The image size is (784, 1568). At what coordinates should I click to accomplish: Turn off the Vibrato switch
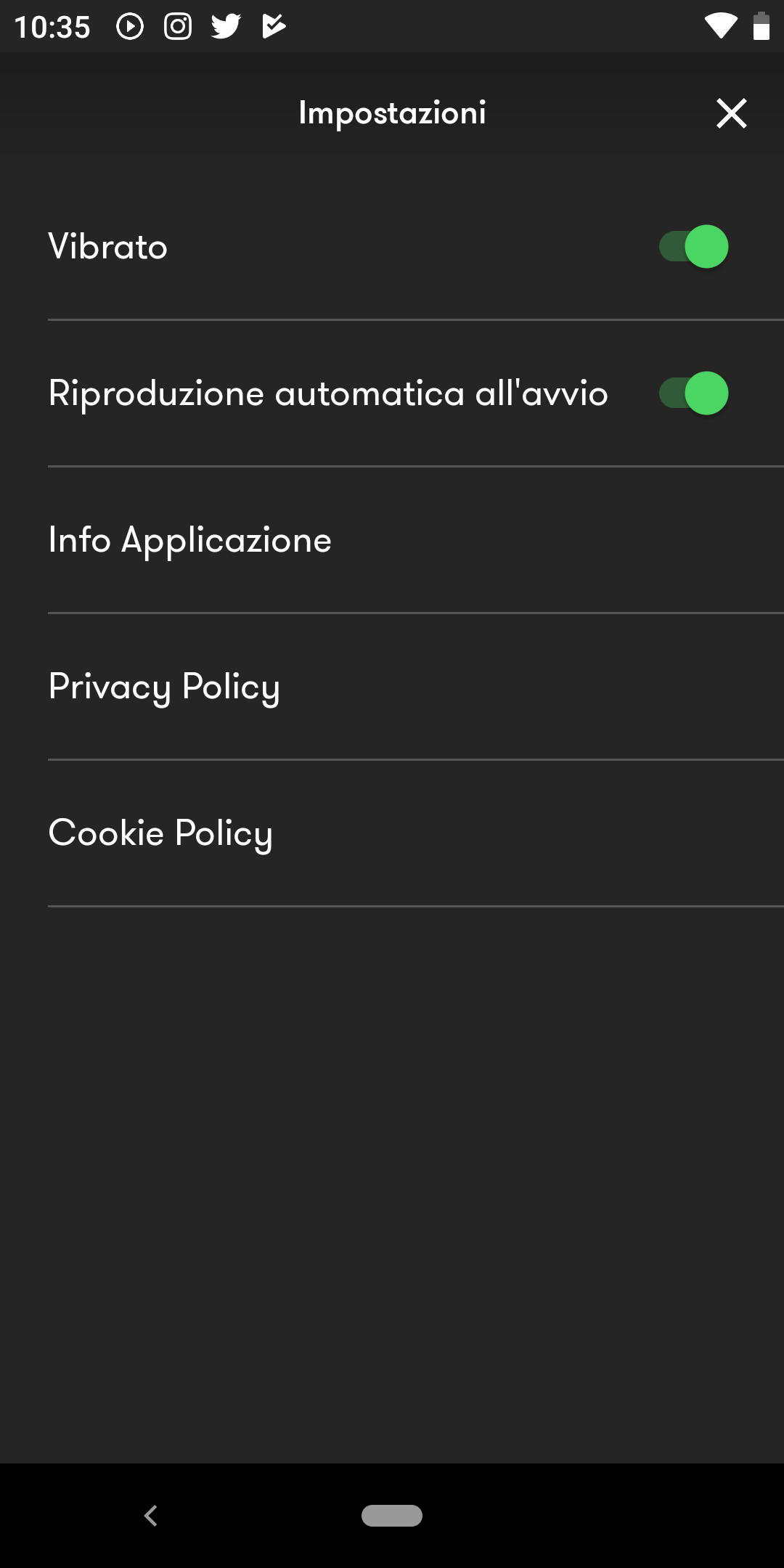(693, 247)
